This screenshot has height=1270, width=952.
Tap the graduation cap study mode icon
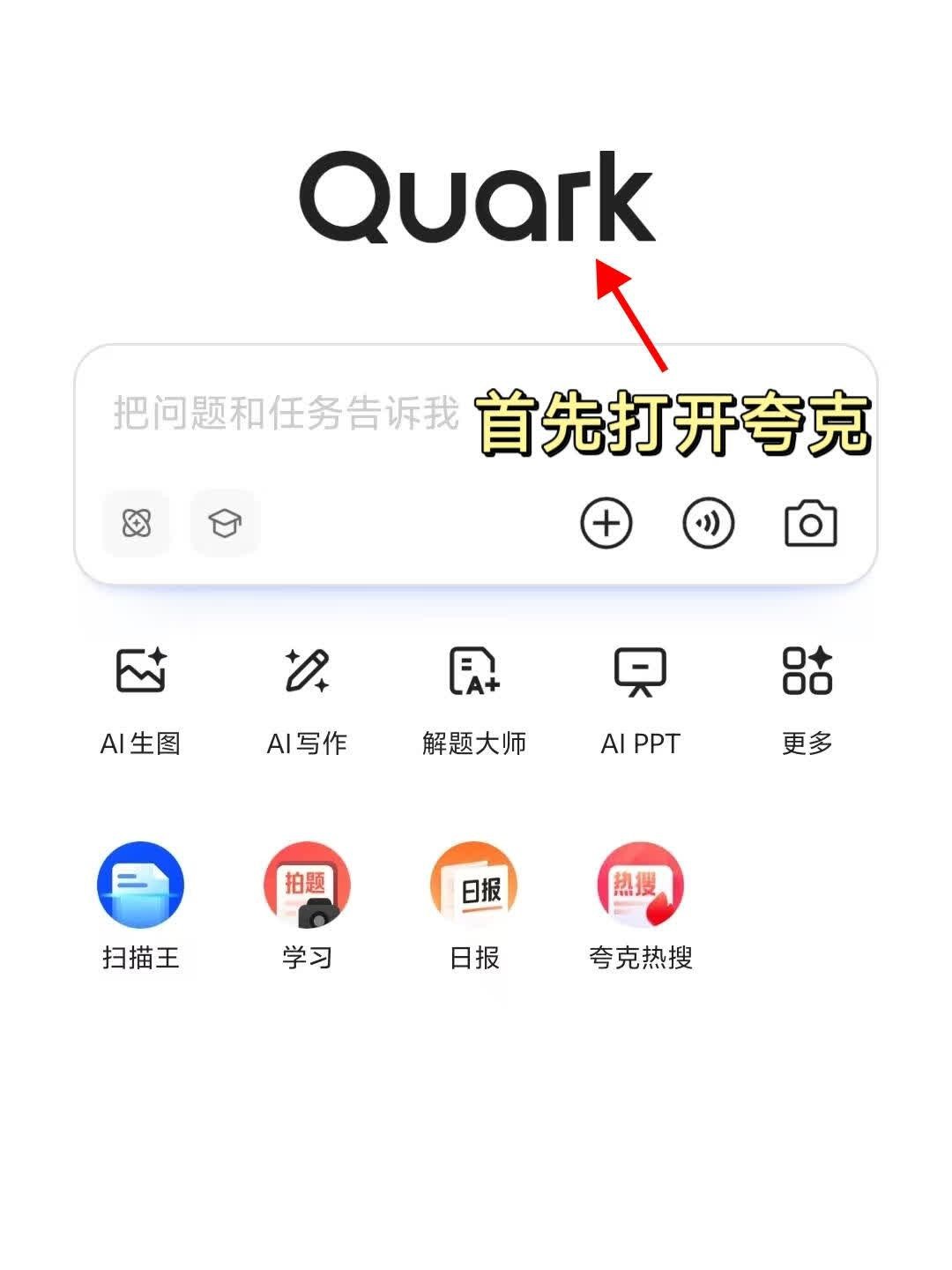[225, 523]
